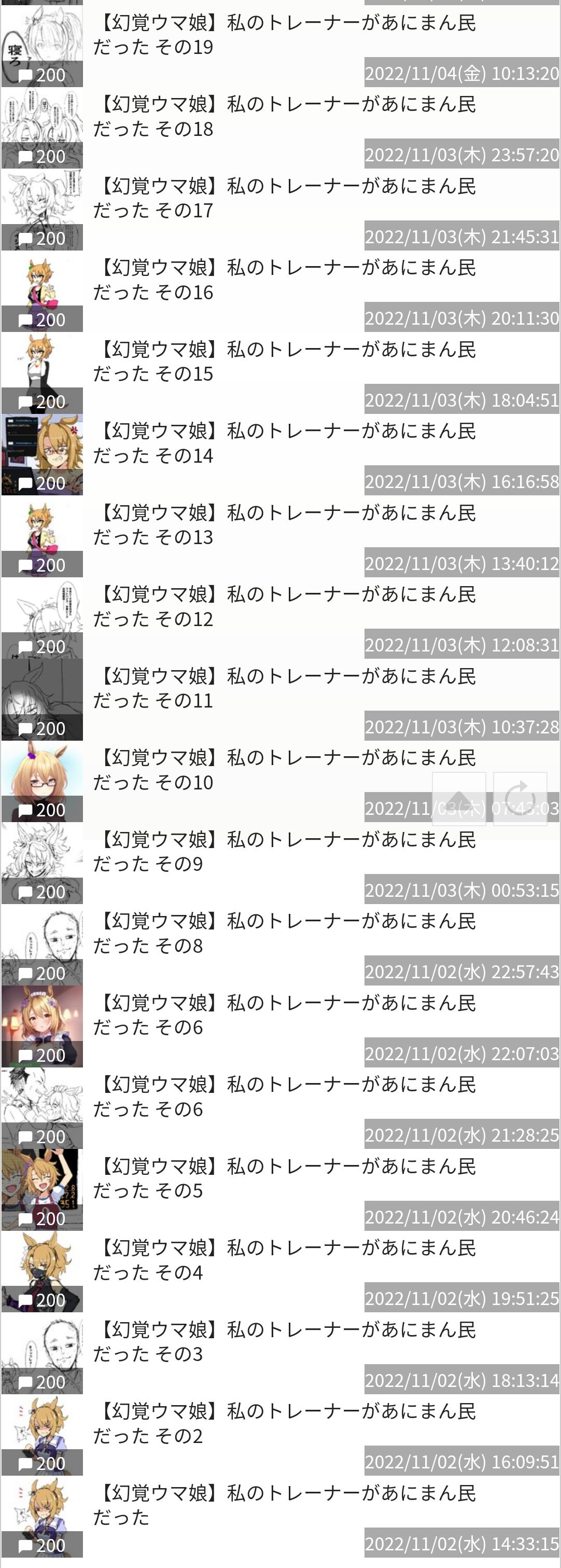Tap thread その14 posted 16:16:58

click(x=284, y=443)
